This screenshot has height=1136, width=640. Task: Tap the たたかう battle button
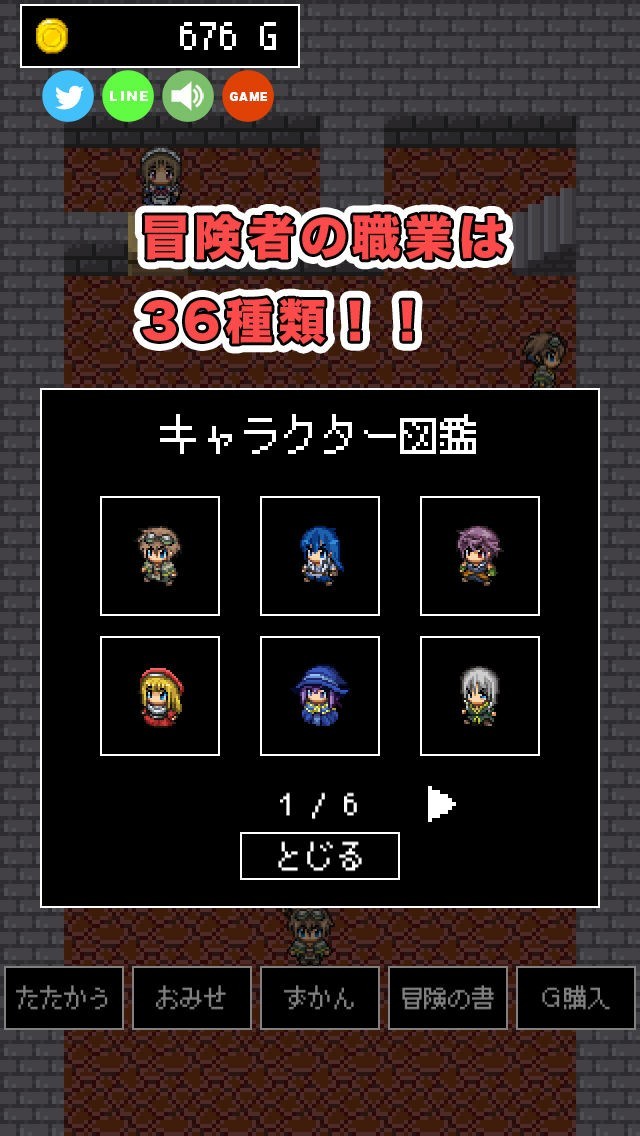[64, 998]
